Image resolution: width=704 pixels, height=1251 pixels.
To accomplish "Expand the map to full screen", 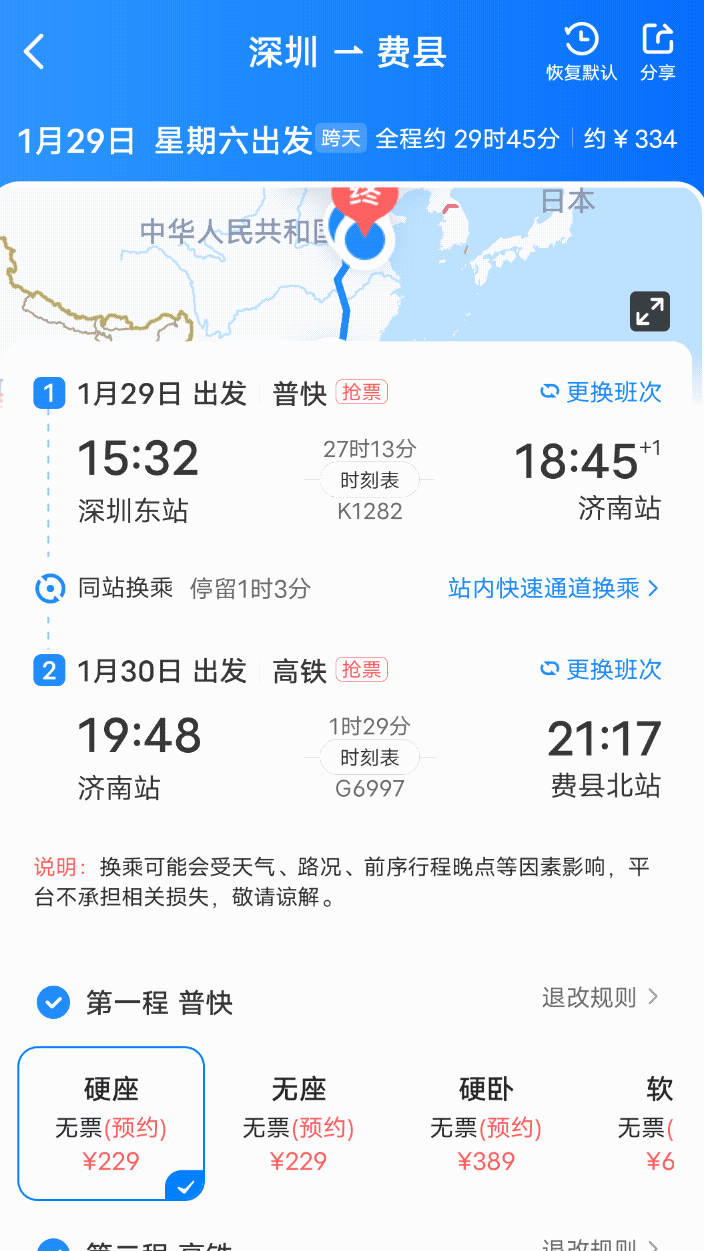I will point(650,311).
